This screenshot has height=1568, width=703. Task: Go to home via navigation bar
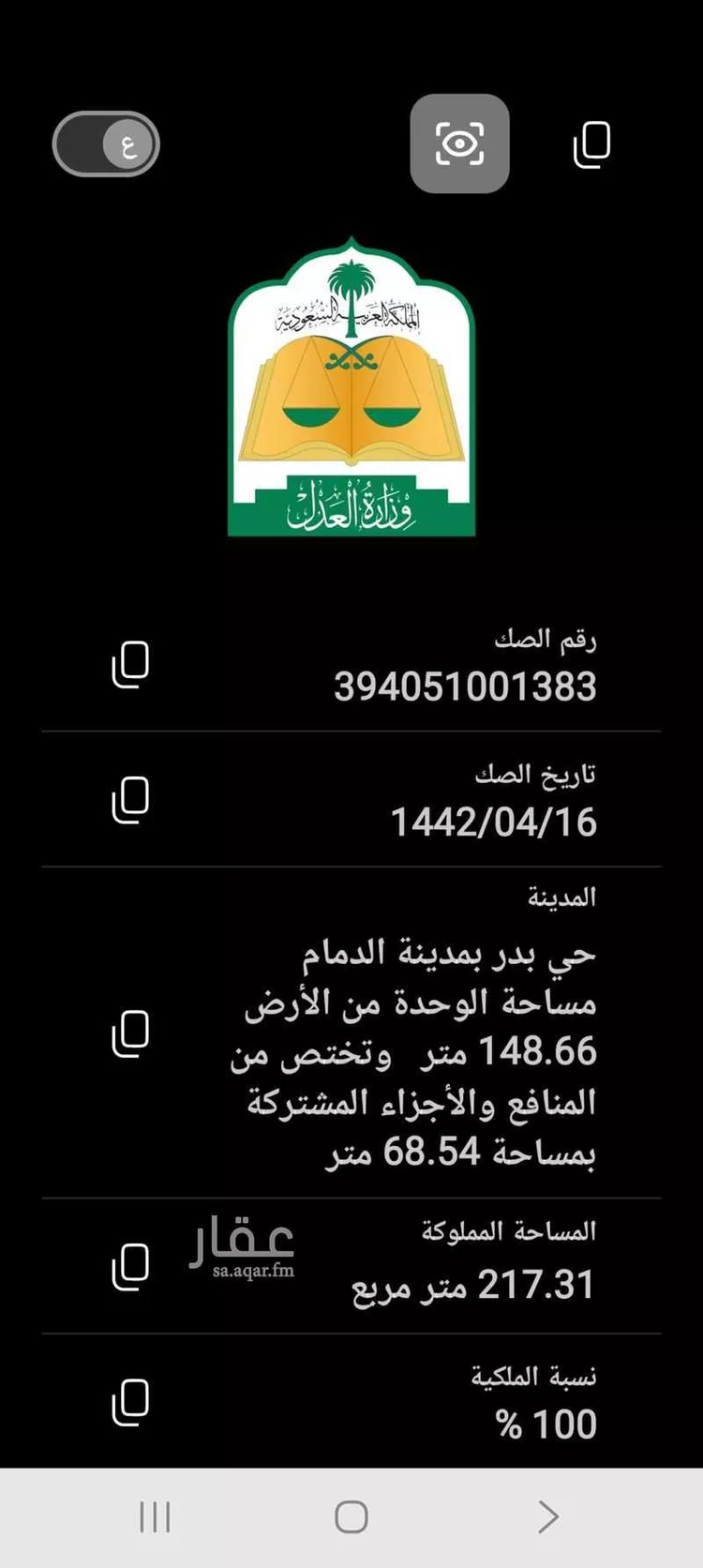point(351,1516)
